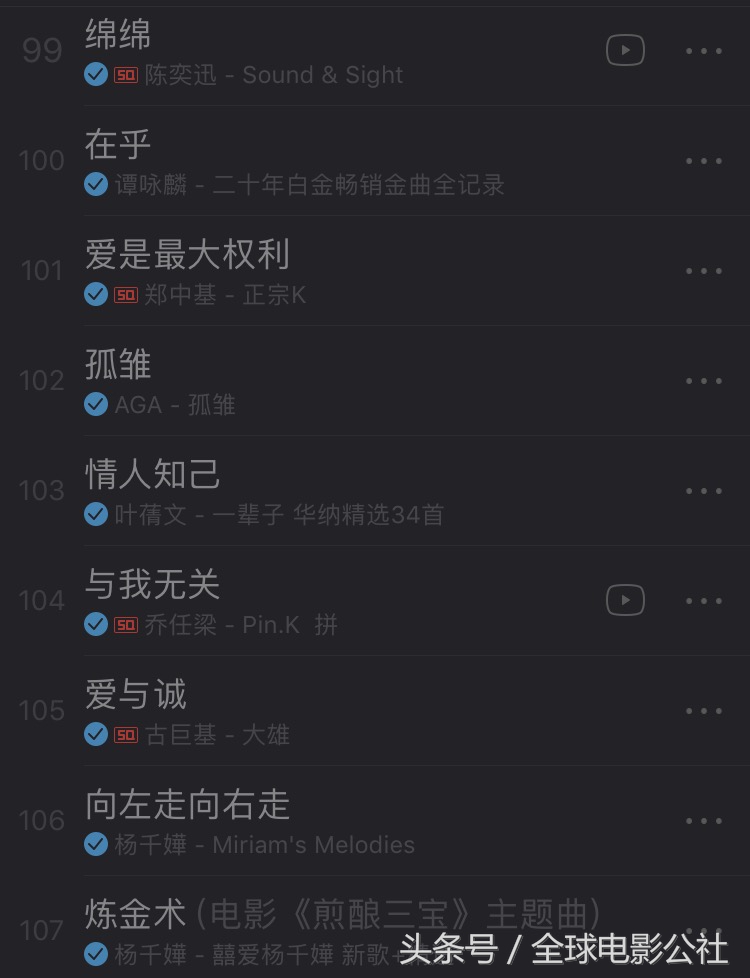Tap the MV play icon beside 绵绵
This screenshot has height=978, width=750.
click(x=625, y=50)
